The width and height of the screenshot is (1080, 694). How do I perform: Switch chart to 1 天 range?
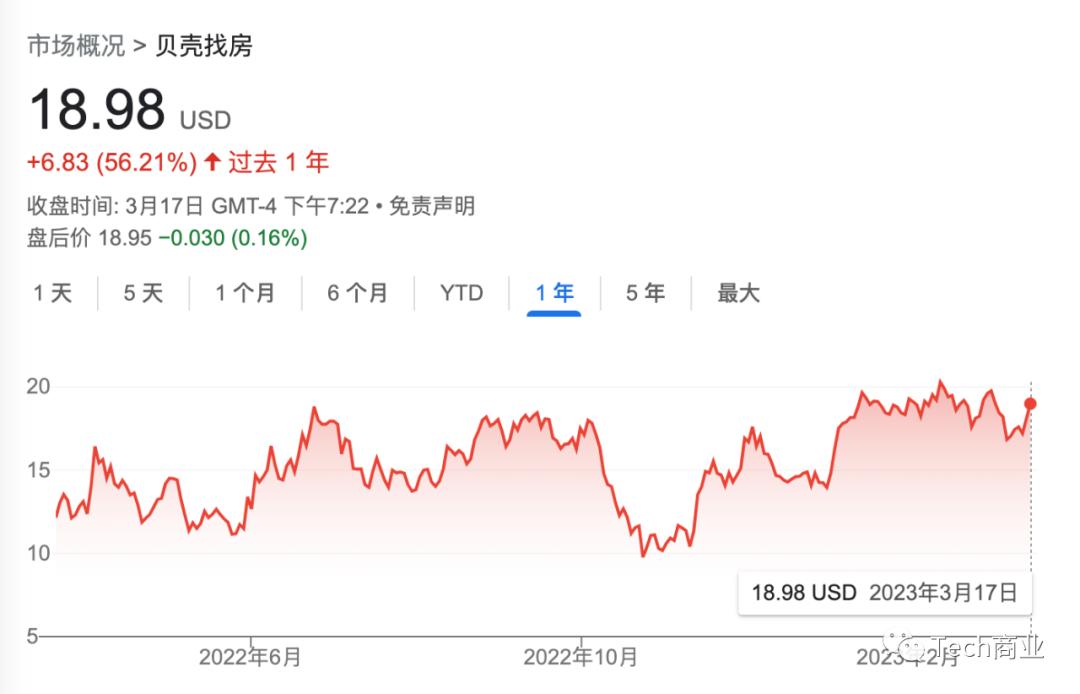click(52, 293)
